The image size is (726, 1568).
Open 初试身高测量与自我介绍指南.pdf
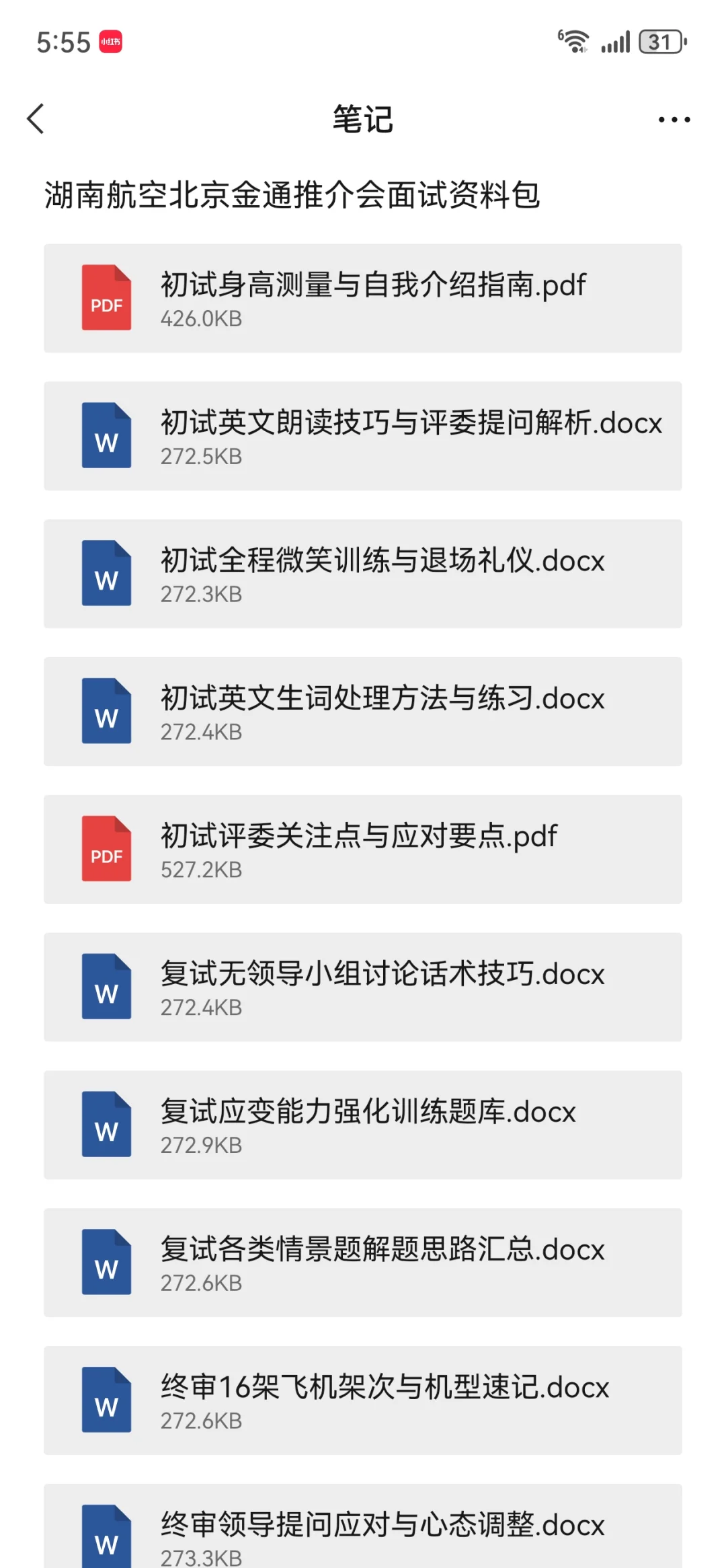click(x=363, y=298)
